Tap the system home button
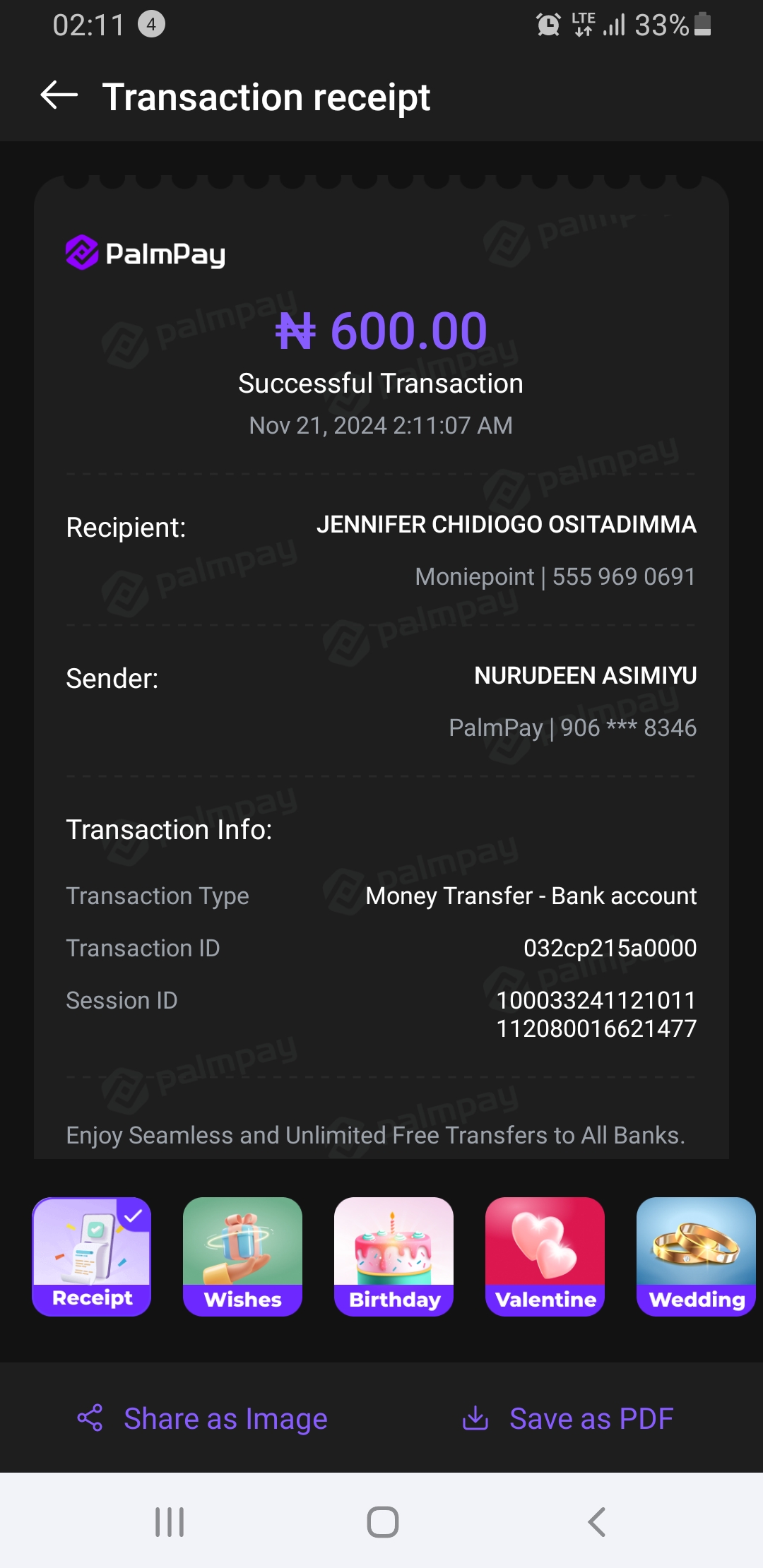Screen dimensions: 763x1568 pyautogui.click(x=382, y=1521)
